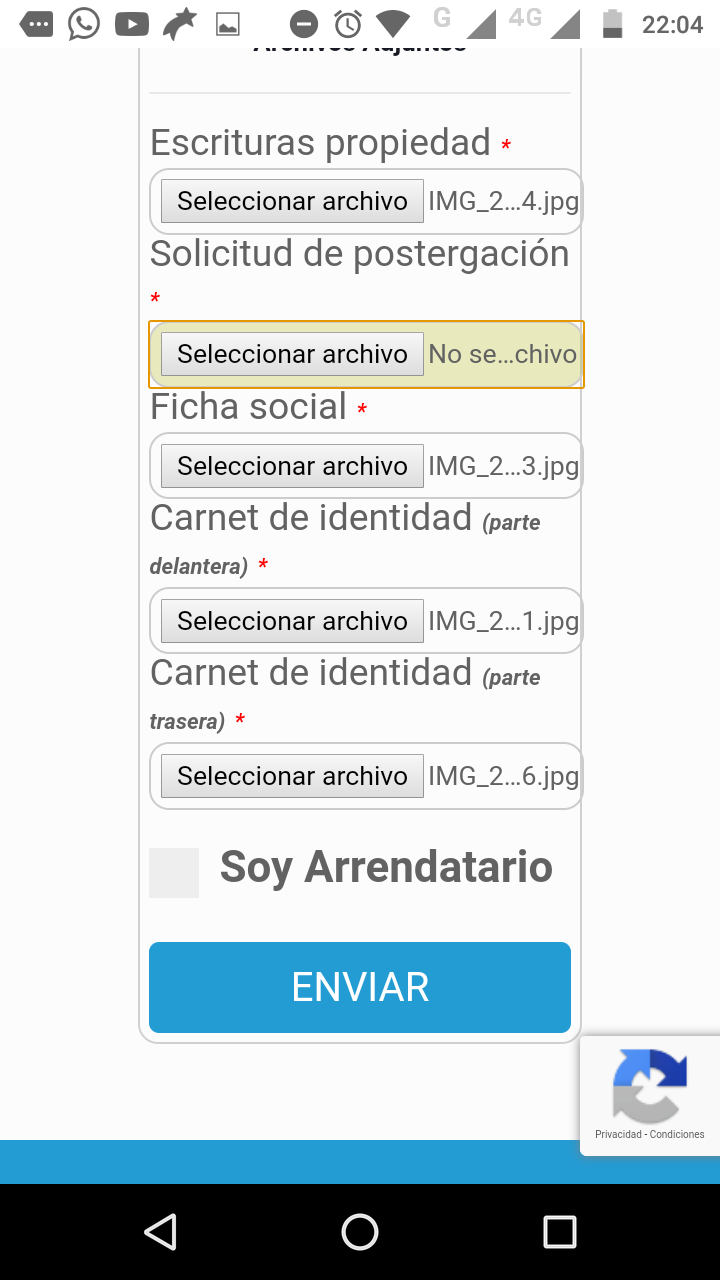This screenshot has width=720, height=1280.
Task: Choose file for Solicitud de postergación
Action: point(292,354)
